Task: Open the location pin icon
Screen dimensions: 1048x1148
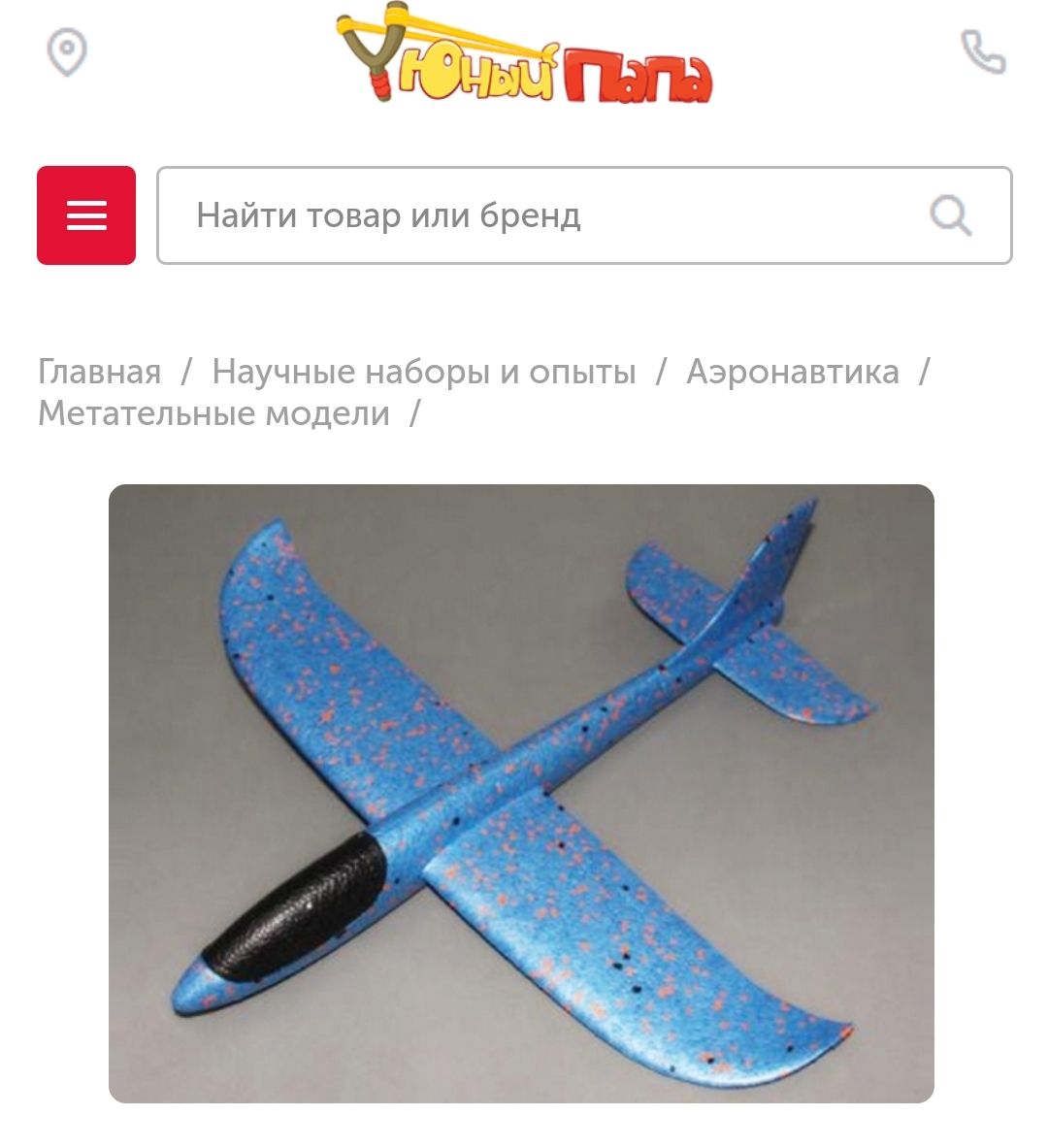Action: pos(67,51)
